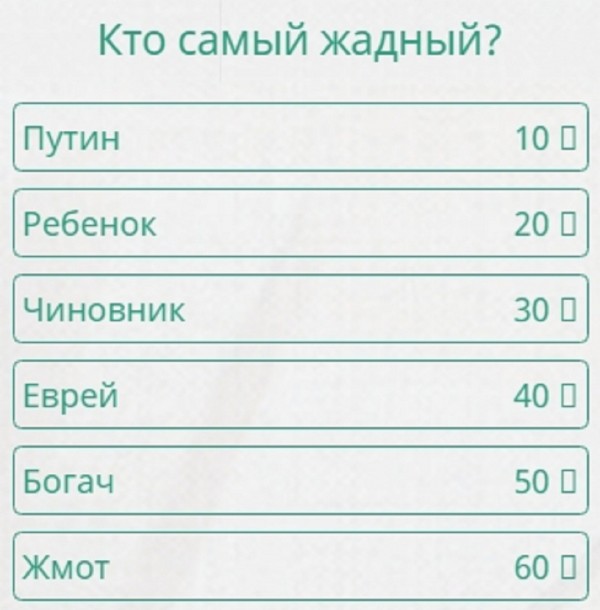The image size is (600, 610).
Task: Select the Богач answer
Action: point(300,482)
